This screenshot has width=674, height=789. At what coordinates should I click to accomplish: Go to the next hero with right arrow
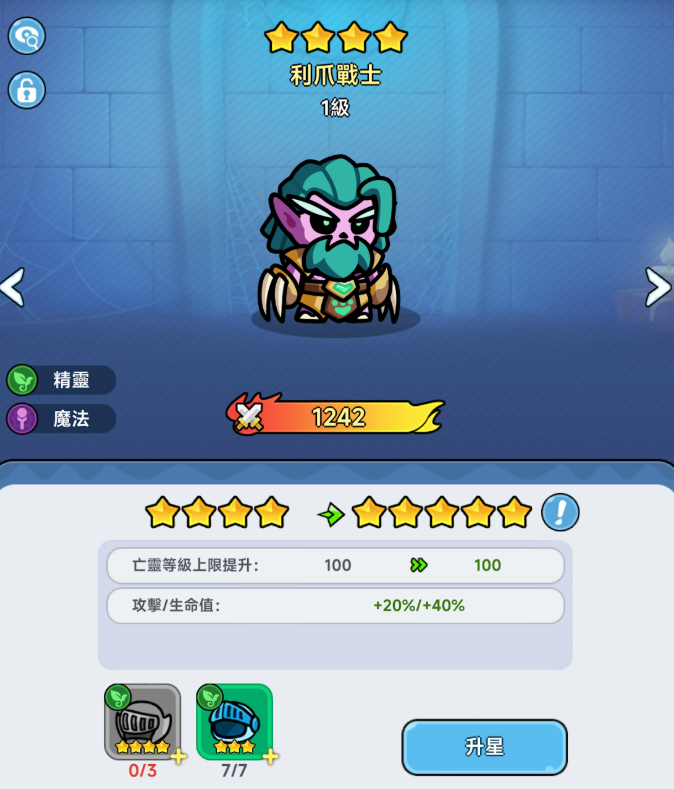[657, 287]
